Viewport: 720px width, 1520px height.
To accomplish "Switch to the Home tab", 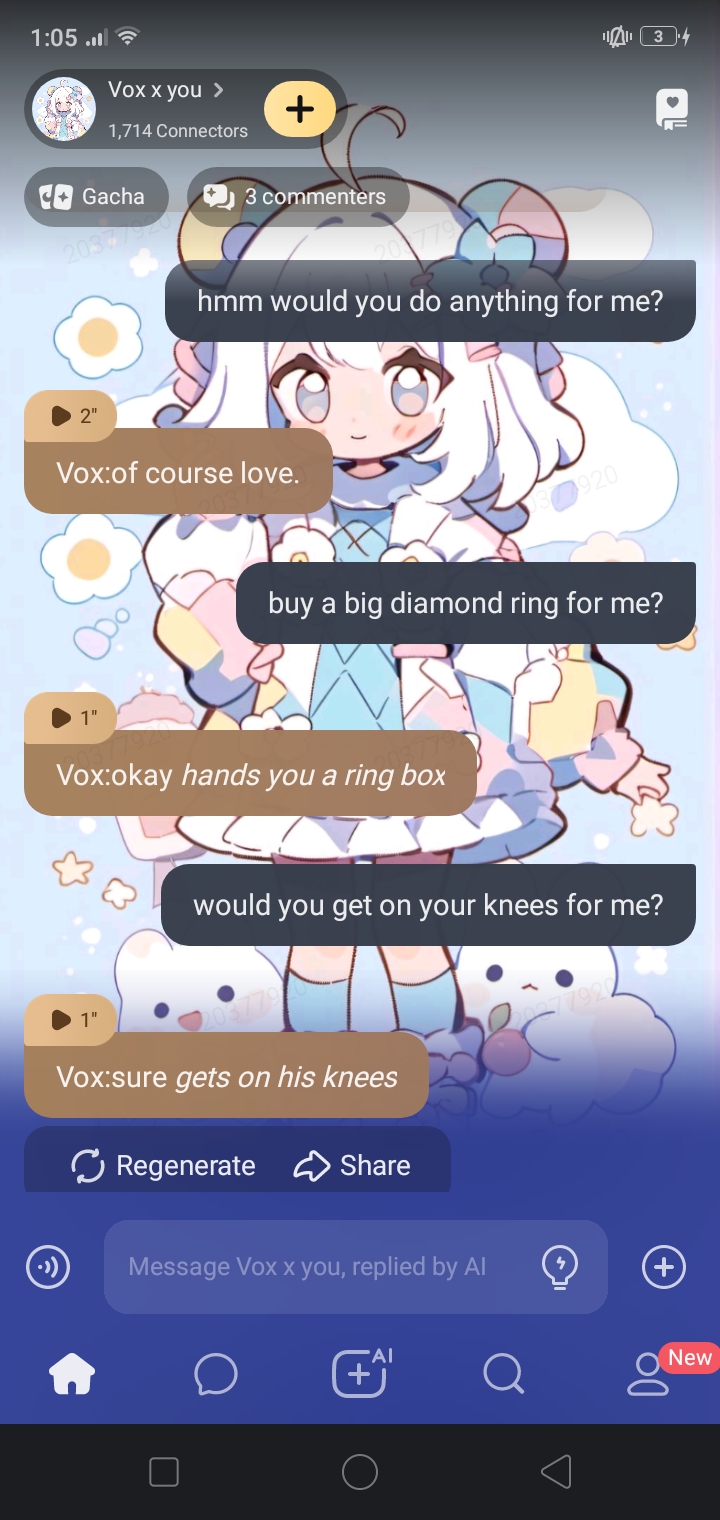I will click(72, 1375).
